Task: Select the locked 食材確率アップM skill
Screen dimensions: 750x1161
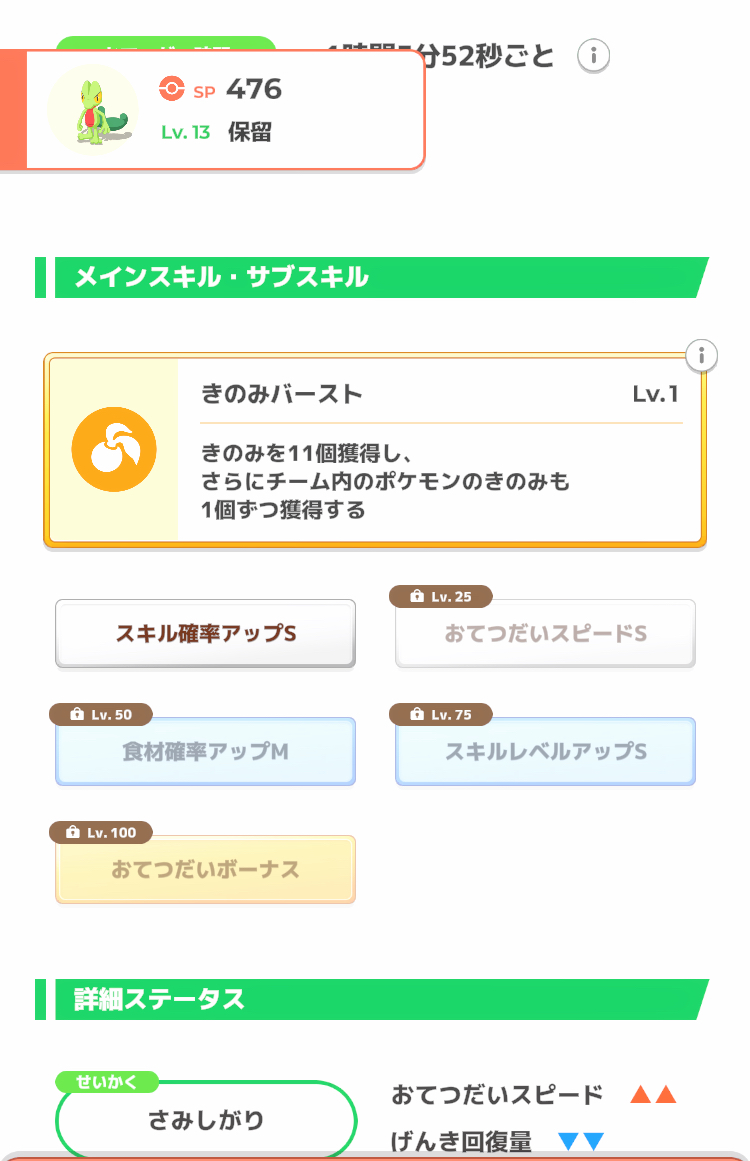Action: tap(205, 751)
